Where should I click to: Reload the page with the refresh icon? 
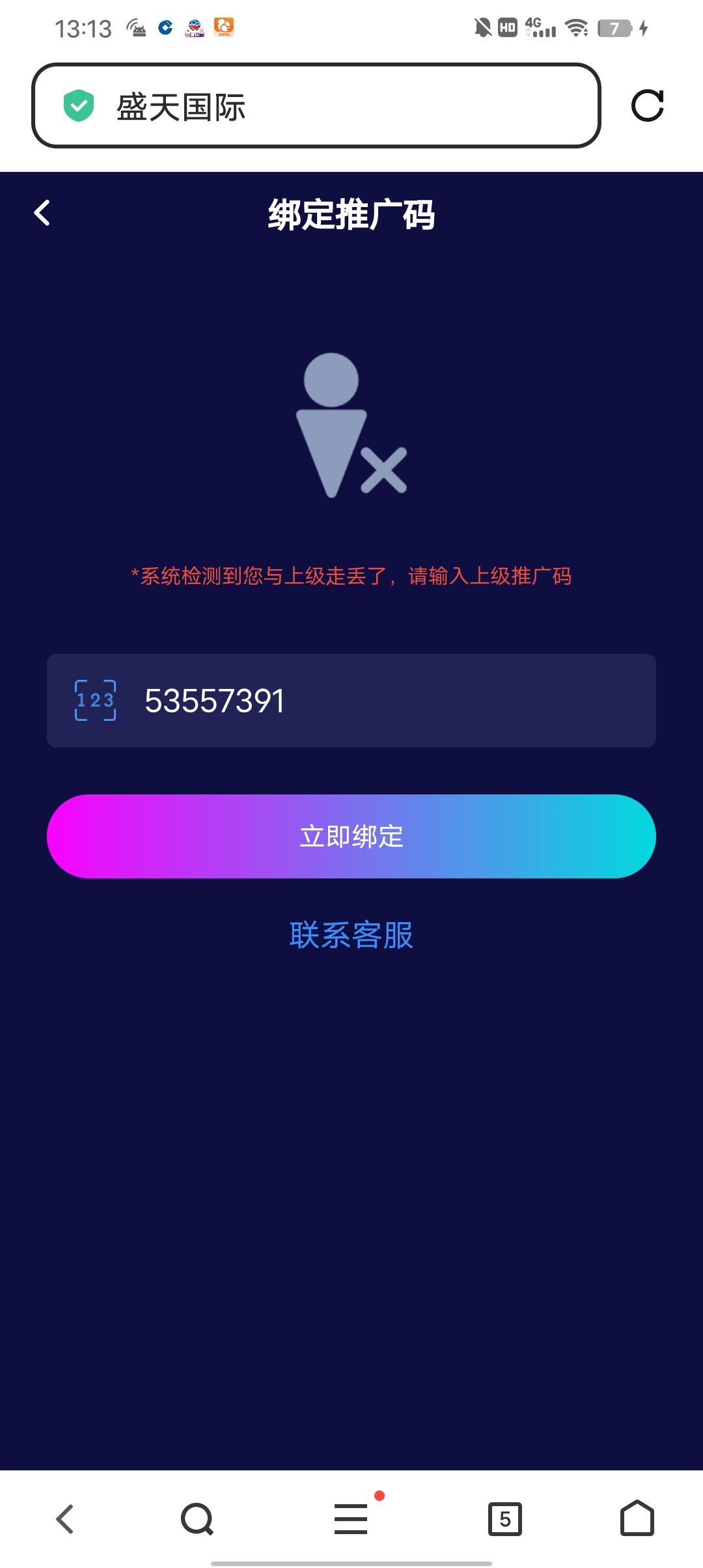[x=647, y=105]
